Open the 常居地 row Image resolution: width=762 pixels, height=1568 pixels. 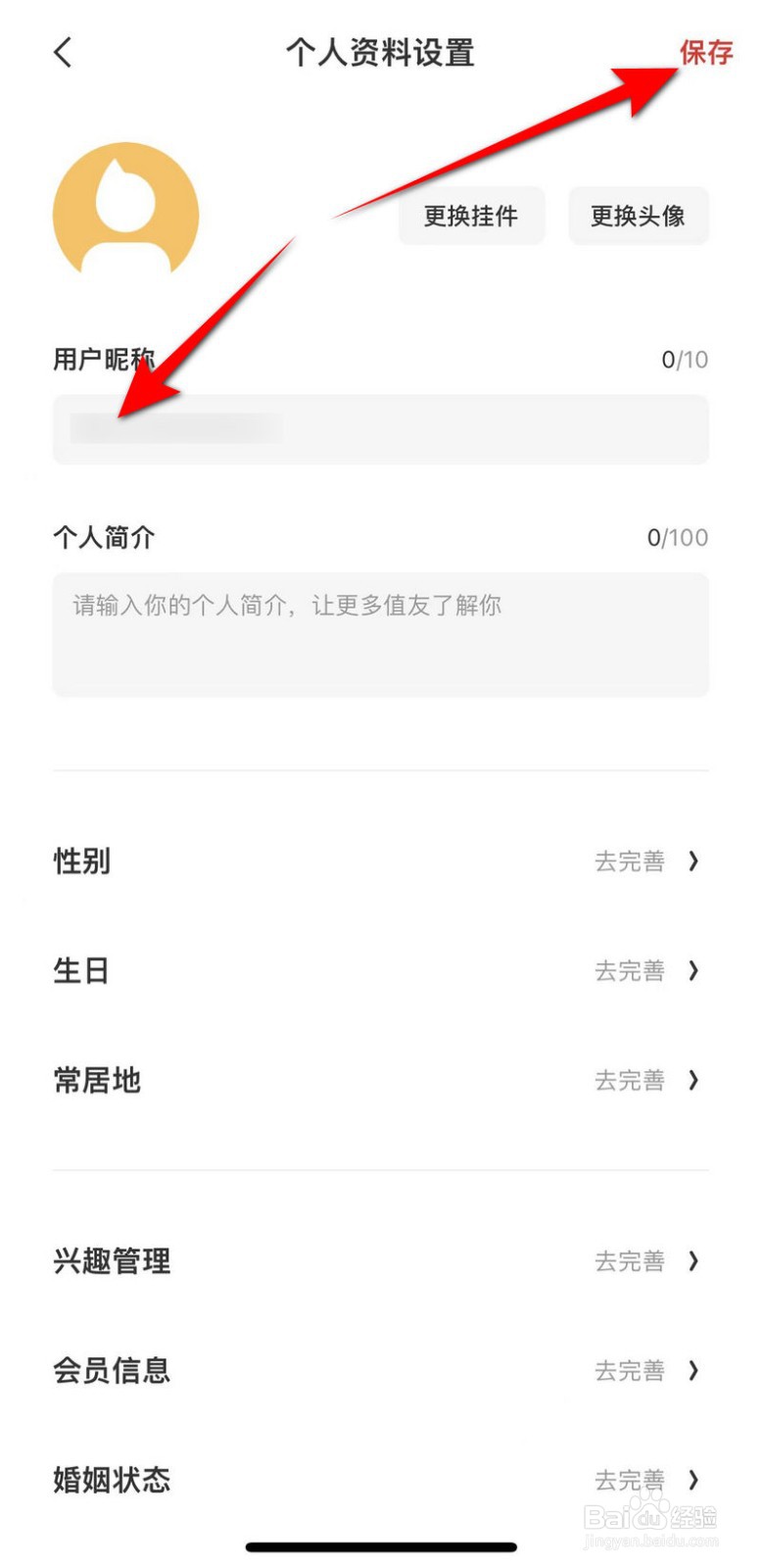[x=380, y=1080]
